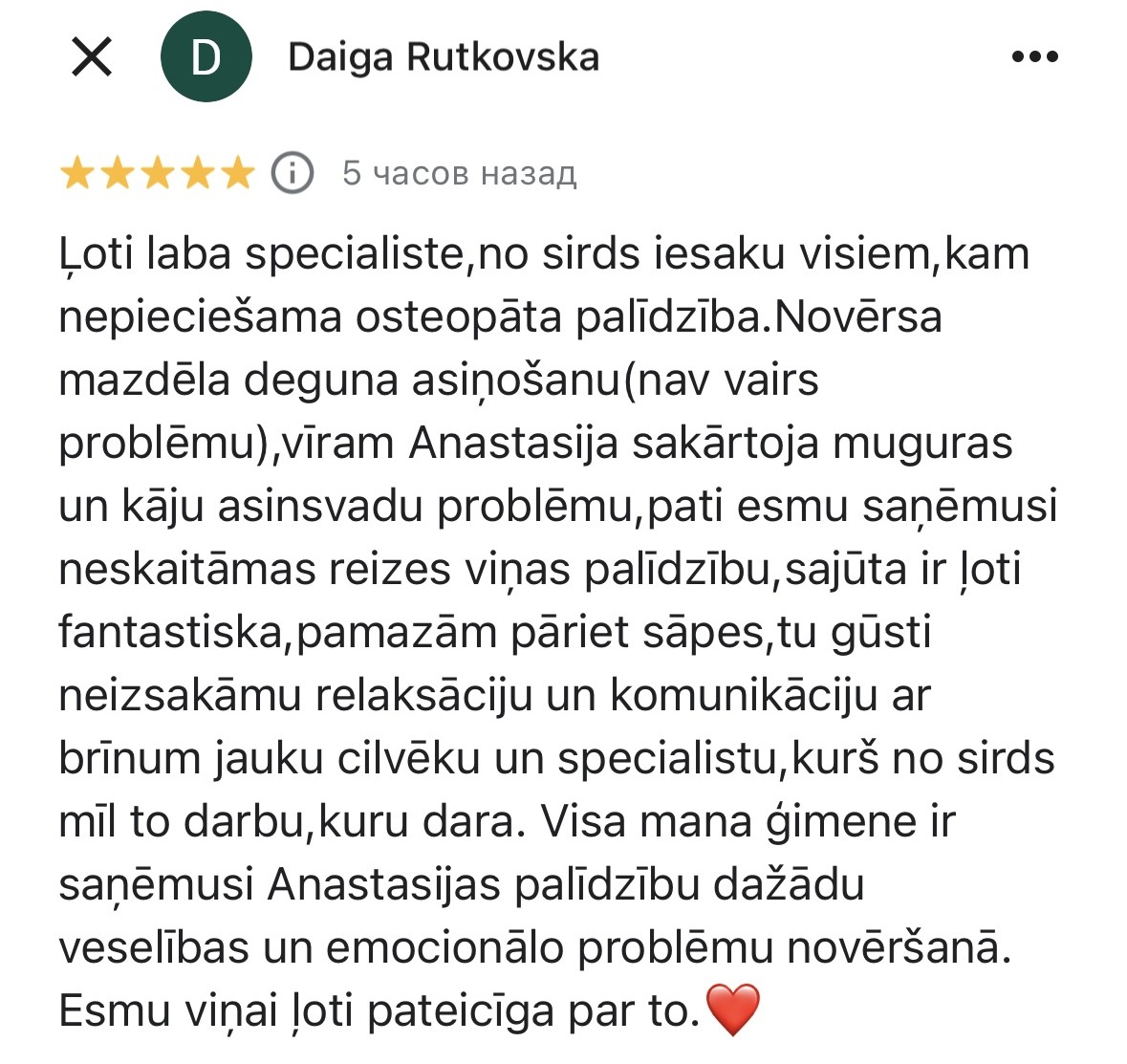Tap the info icon beside the rating
Viewport: 1127px width, 1064px height.
click(293, 173)
